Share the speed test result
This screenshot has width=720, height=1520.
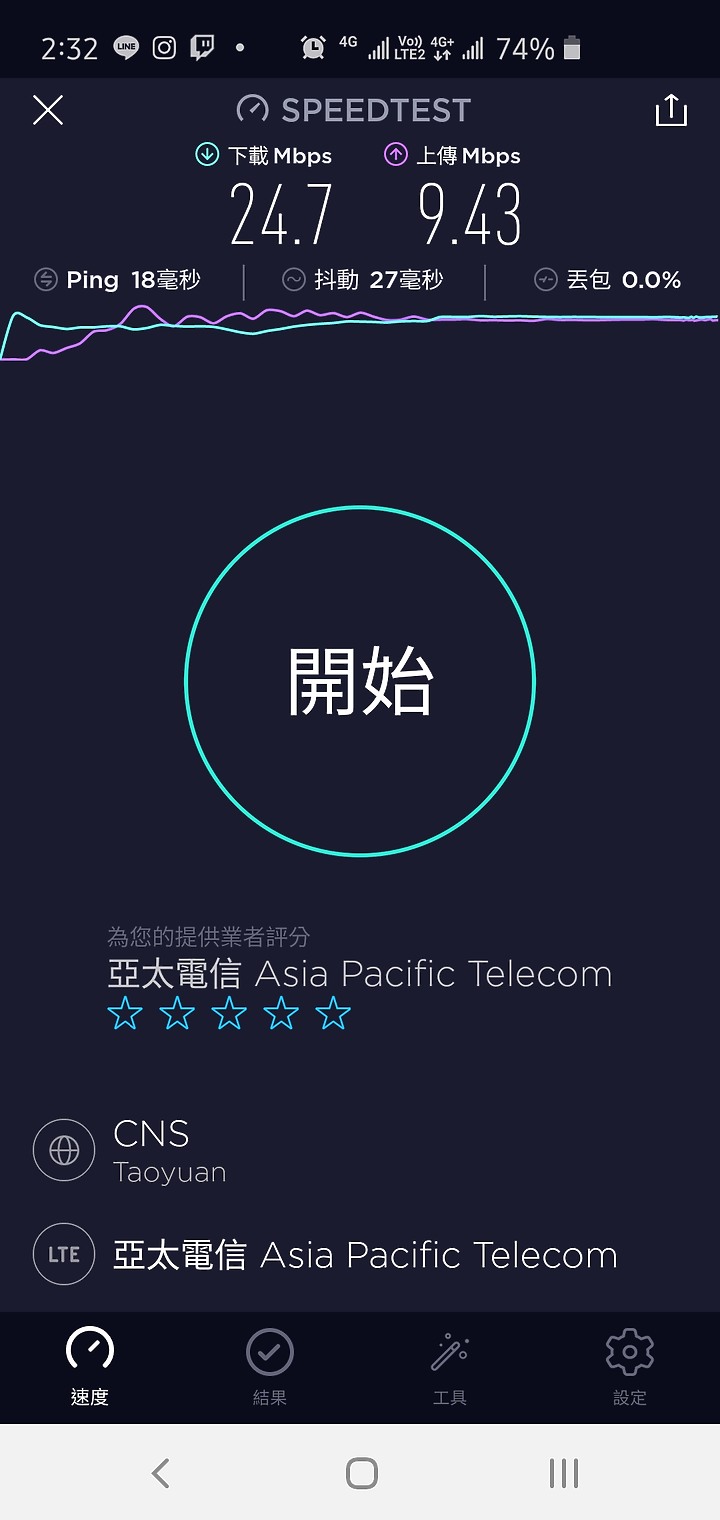[671, 110]
